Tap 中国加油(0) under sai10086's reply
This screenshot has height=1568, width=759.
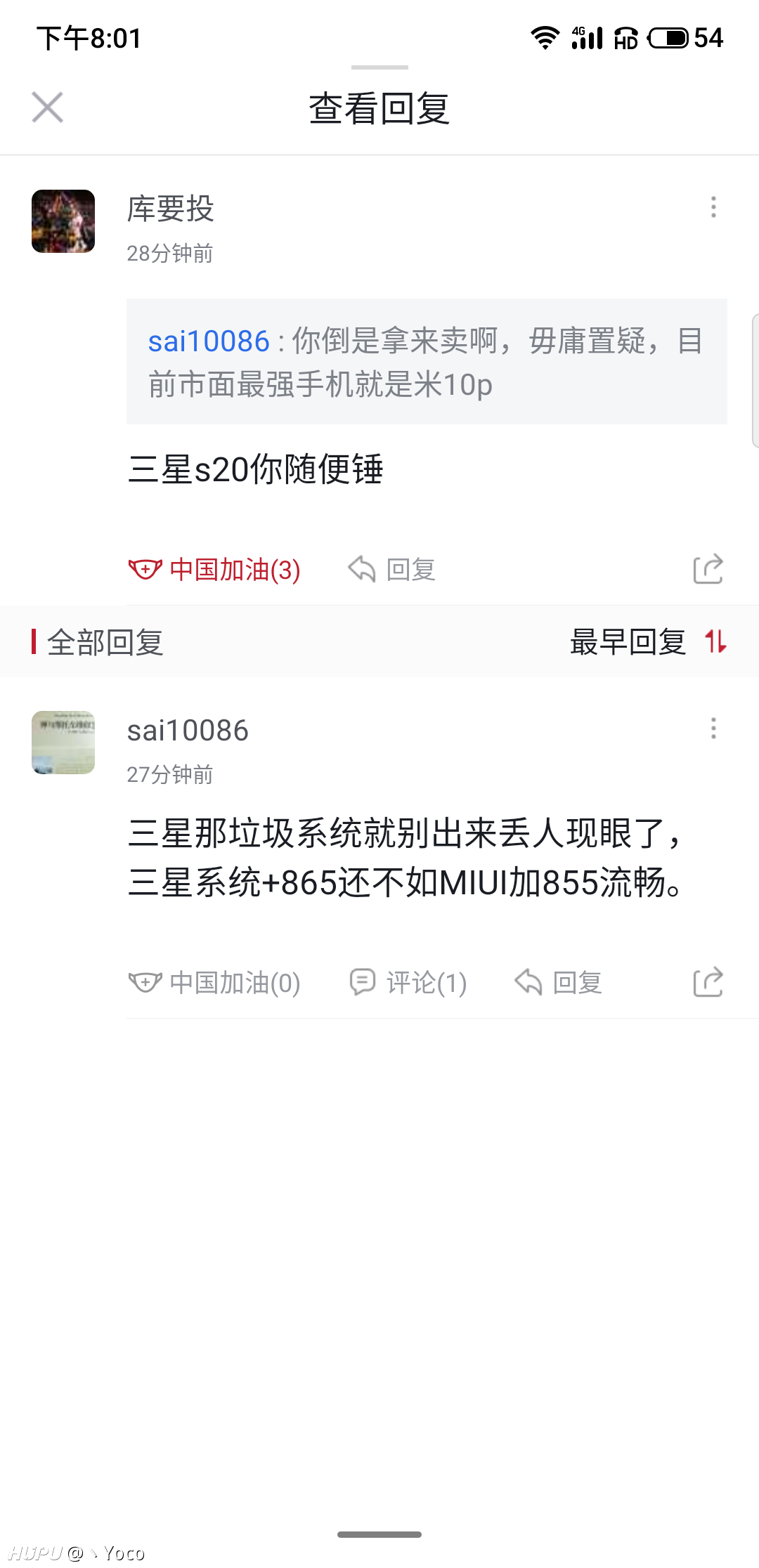tap(214, 982)
